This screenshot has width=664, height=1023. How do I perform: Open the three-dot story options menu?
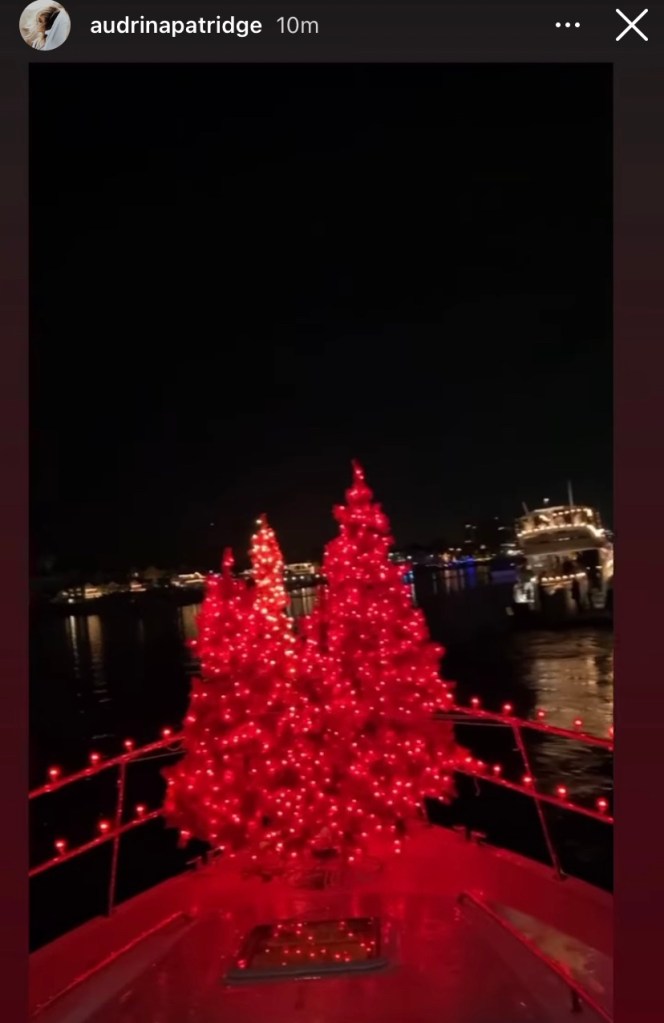tap(567, 26)
